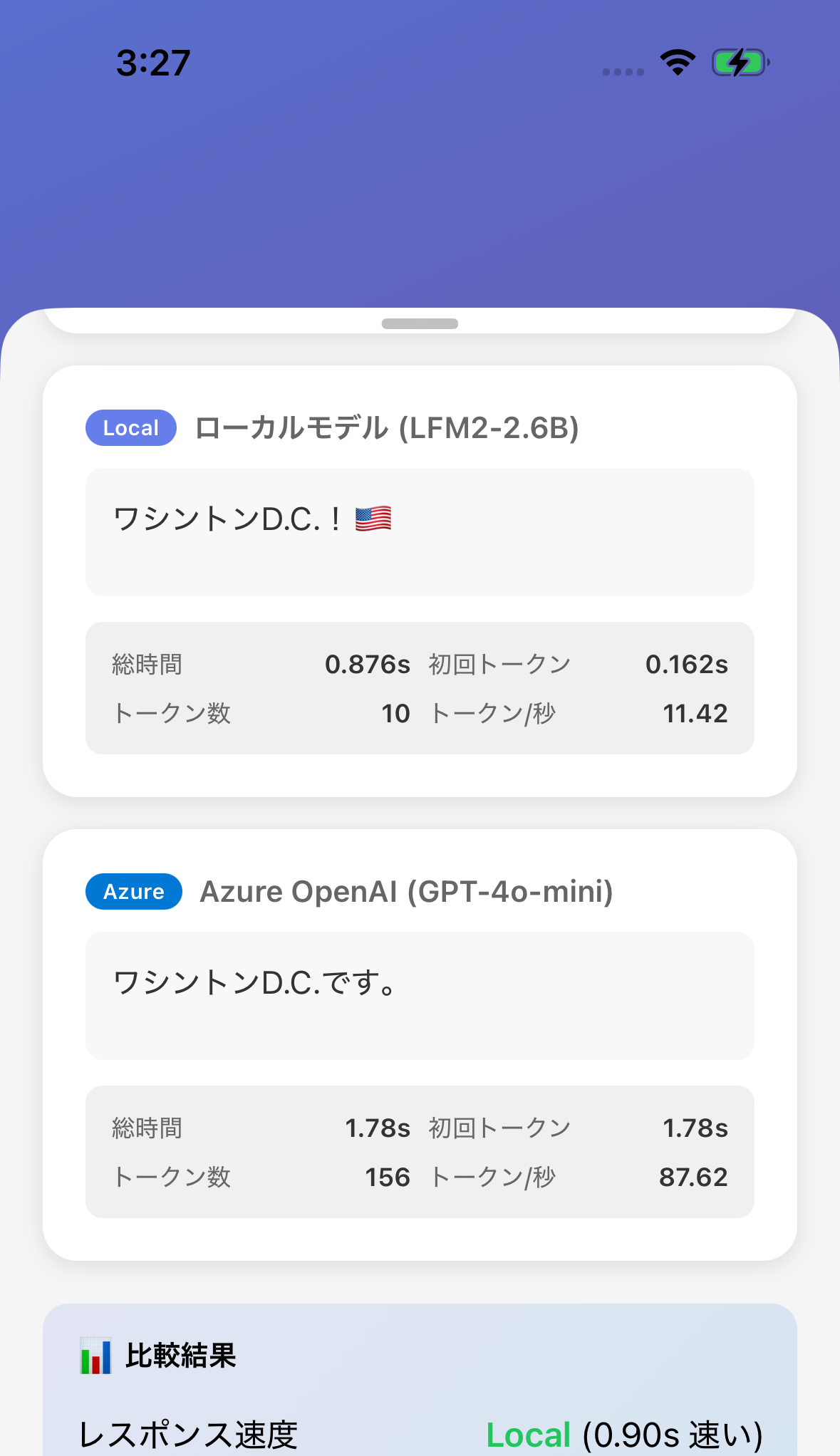Tap the cellular signal dots indicator

625,71
